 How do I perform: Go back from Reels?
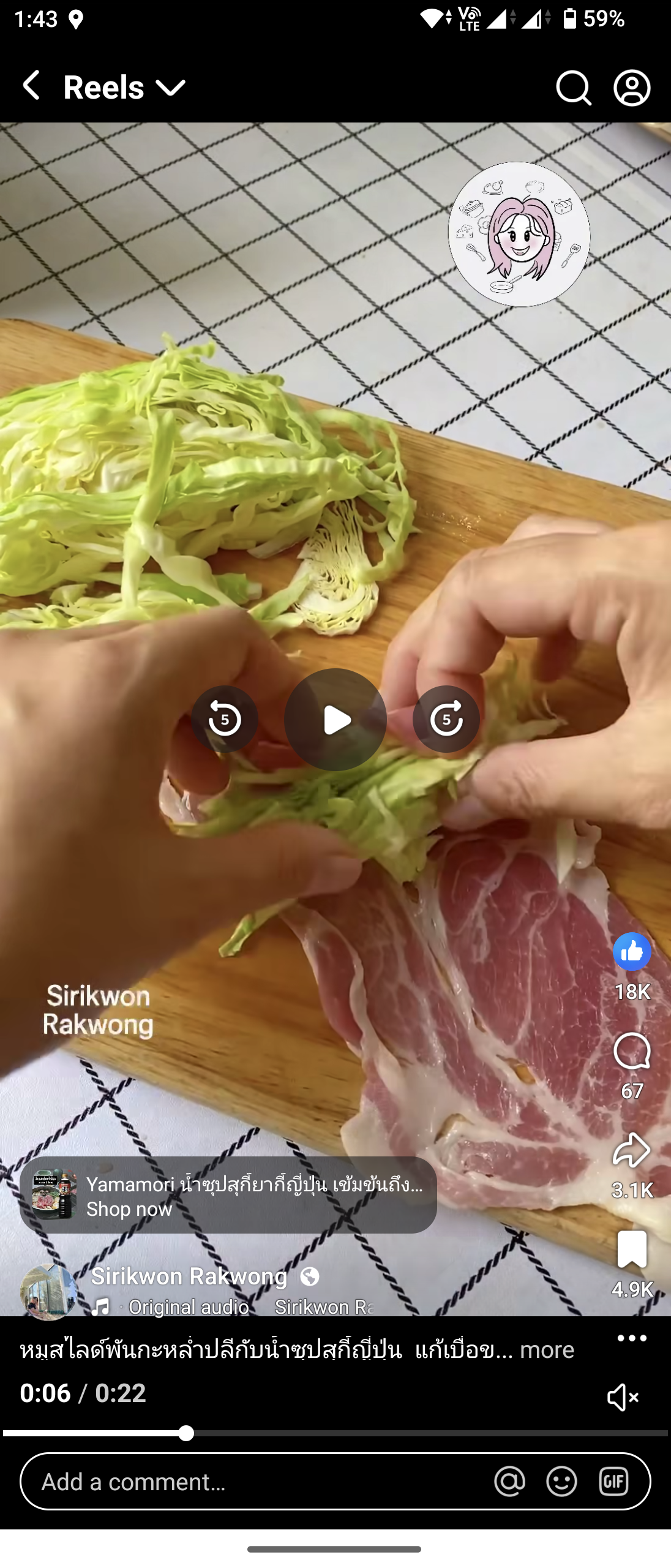(32, 85)
